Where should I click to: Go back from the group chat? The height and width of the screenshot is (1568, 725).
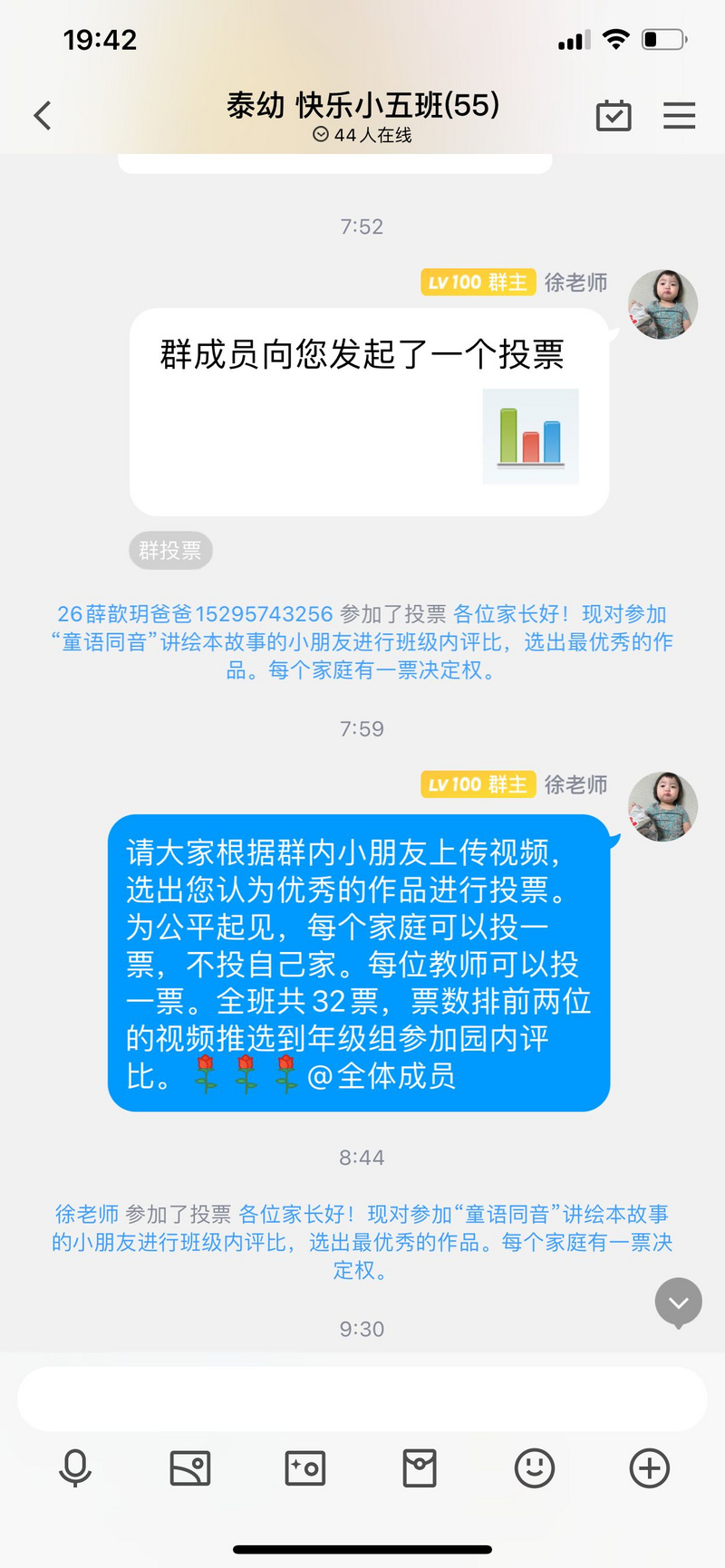pos(43,116)
